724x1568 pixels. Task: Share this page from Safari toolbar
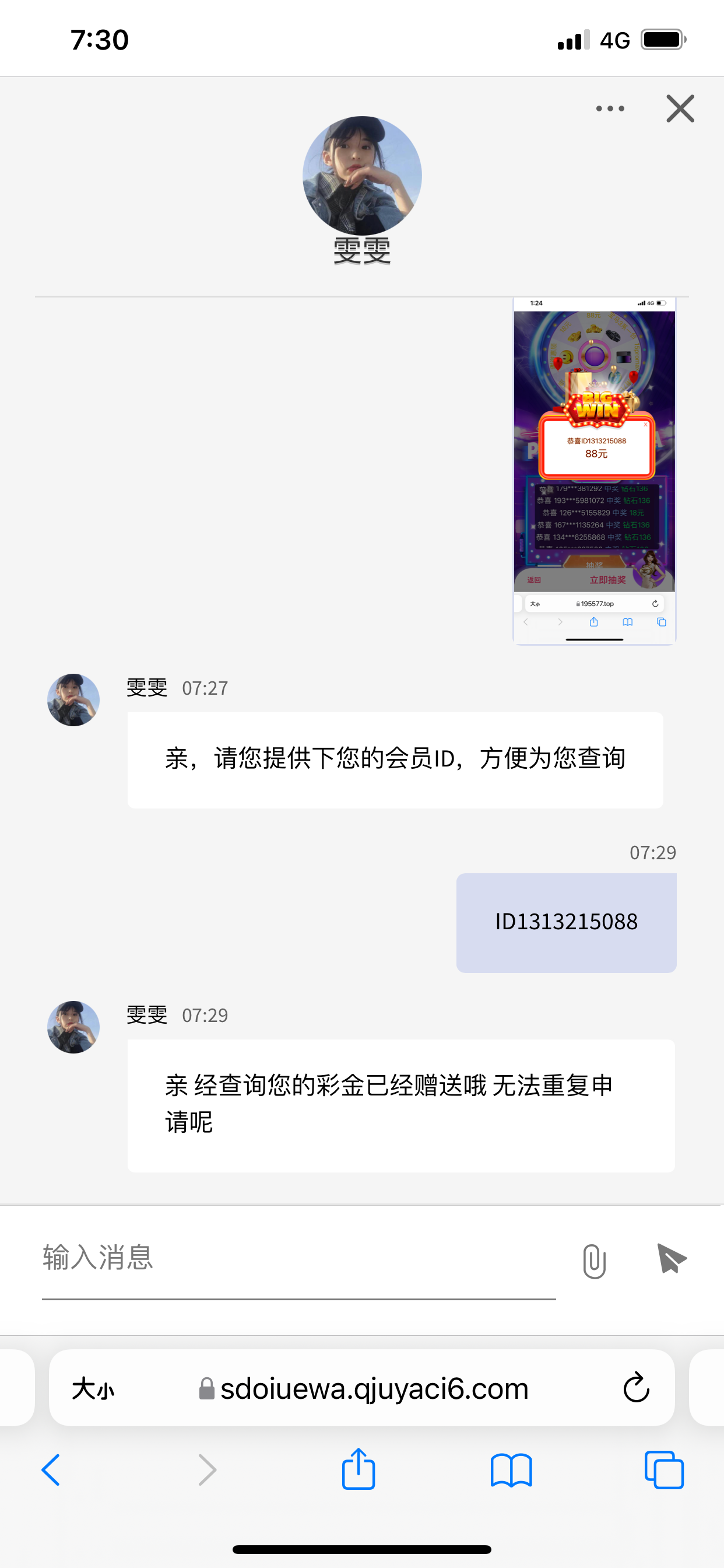pyautogui.click(x=359, y=1469)
